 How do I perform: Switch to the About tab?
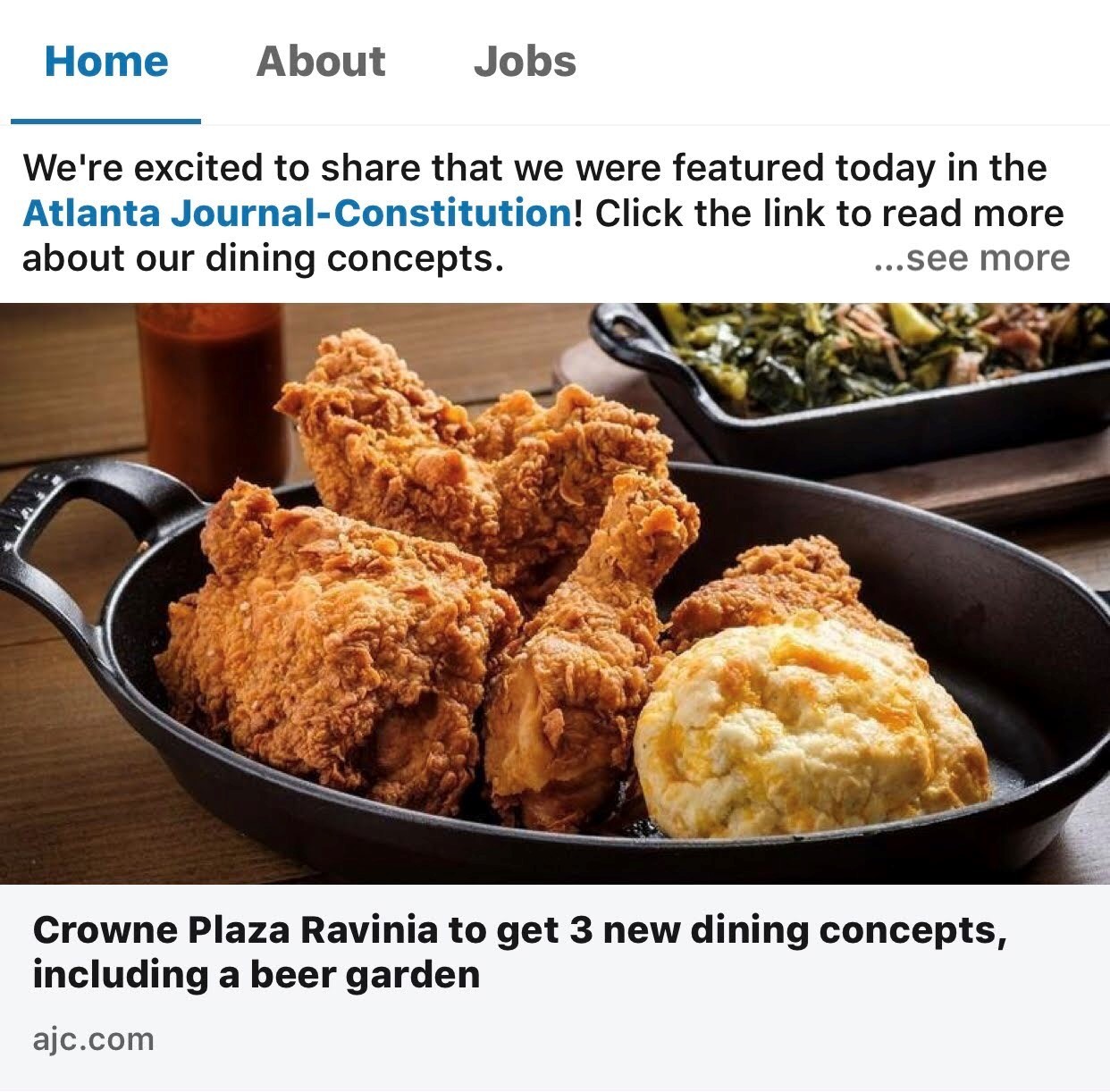pos(320,62)
